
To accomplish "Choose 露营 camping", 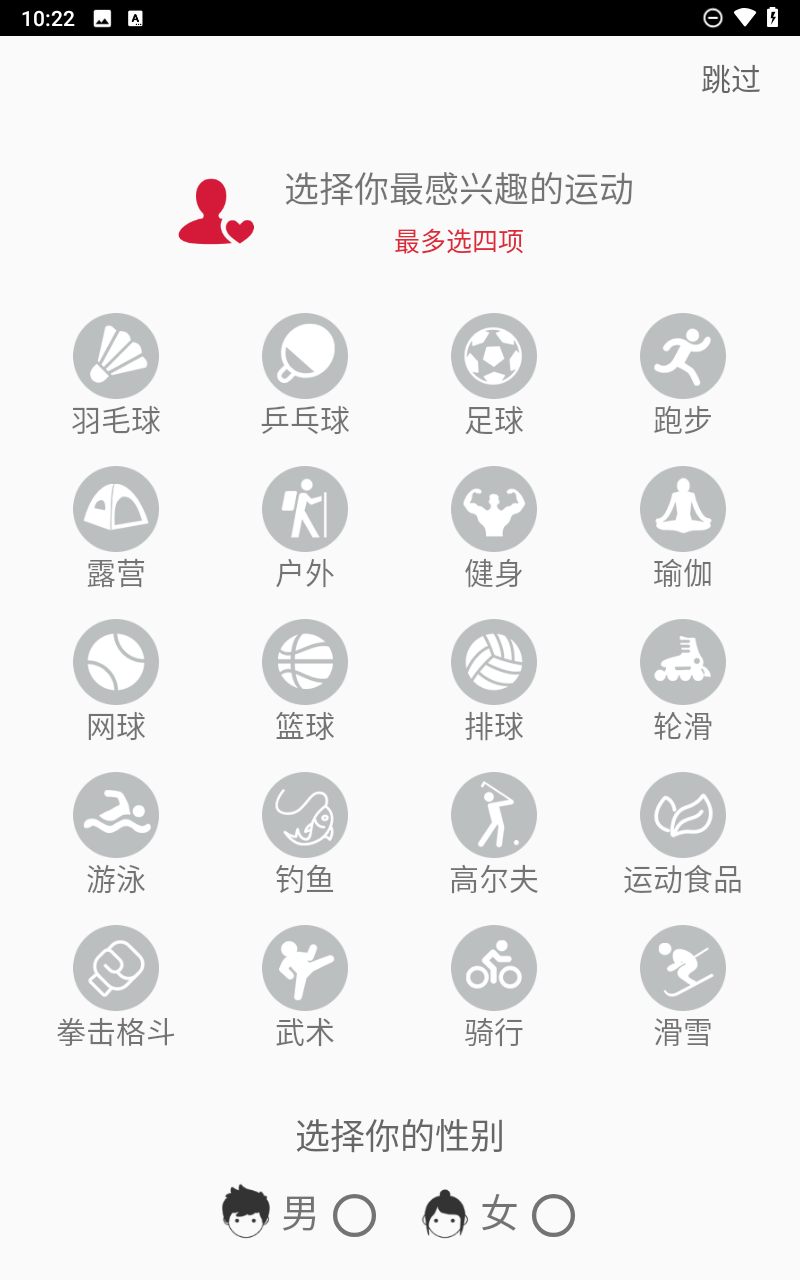I will [x=116, y=509].
